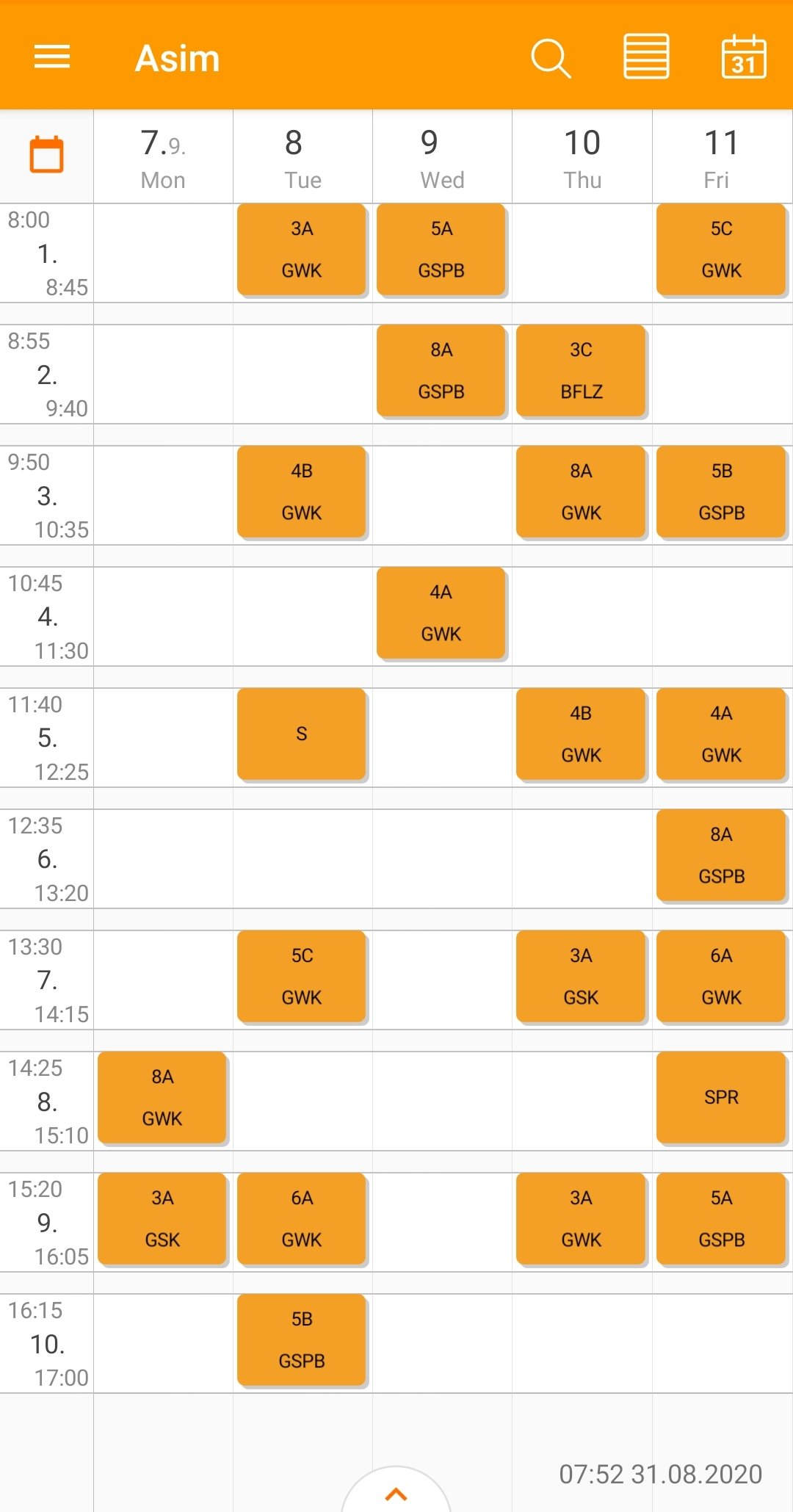Open Tuesday period 5 entry S

(302, 734)
